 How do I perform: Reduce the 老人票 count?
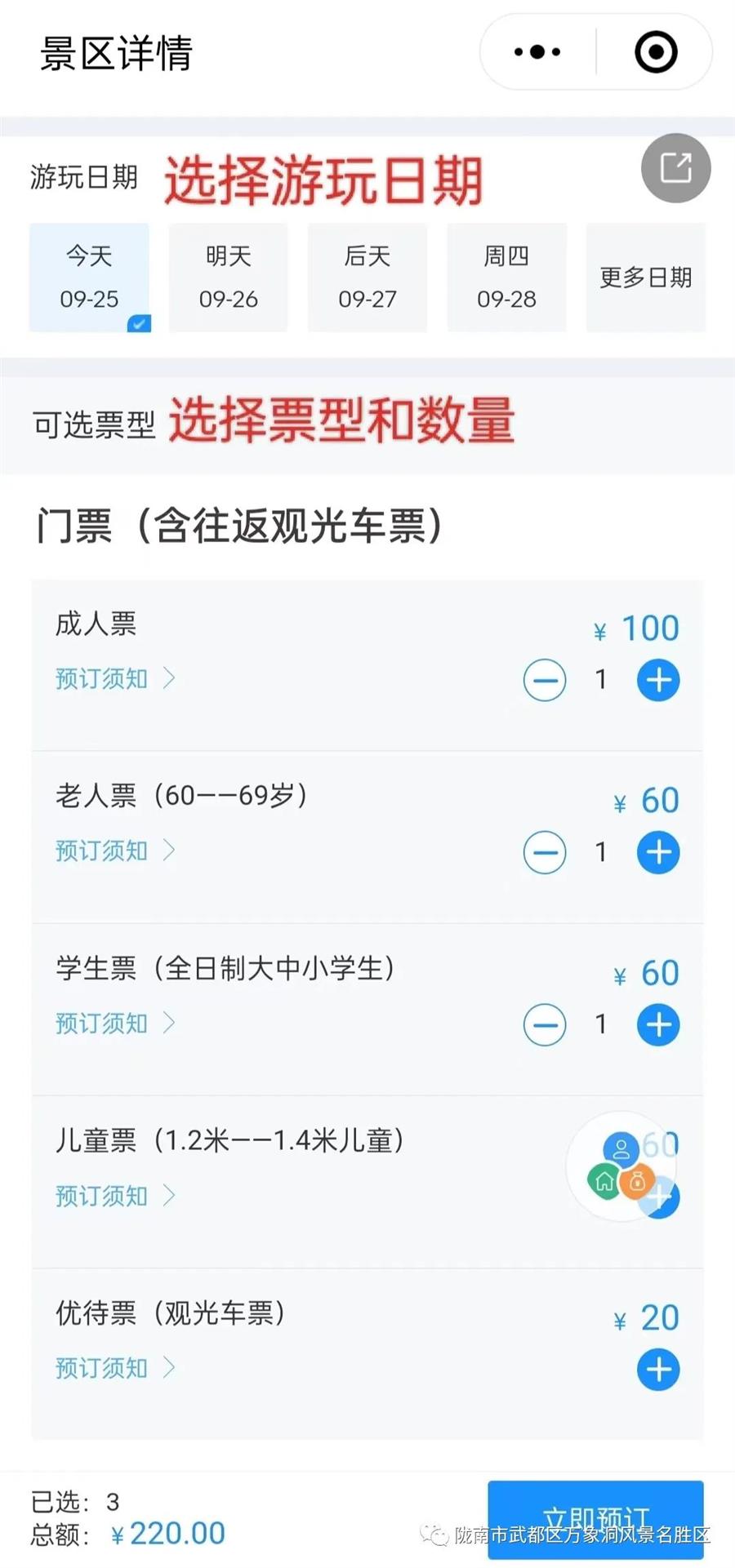[545, 852]
